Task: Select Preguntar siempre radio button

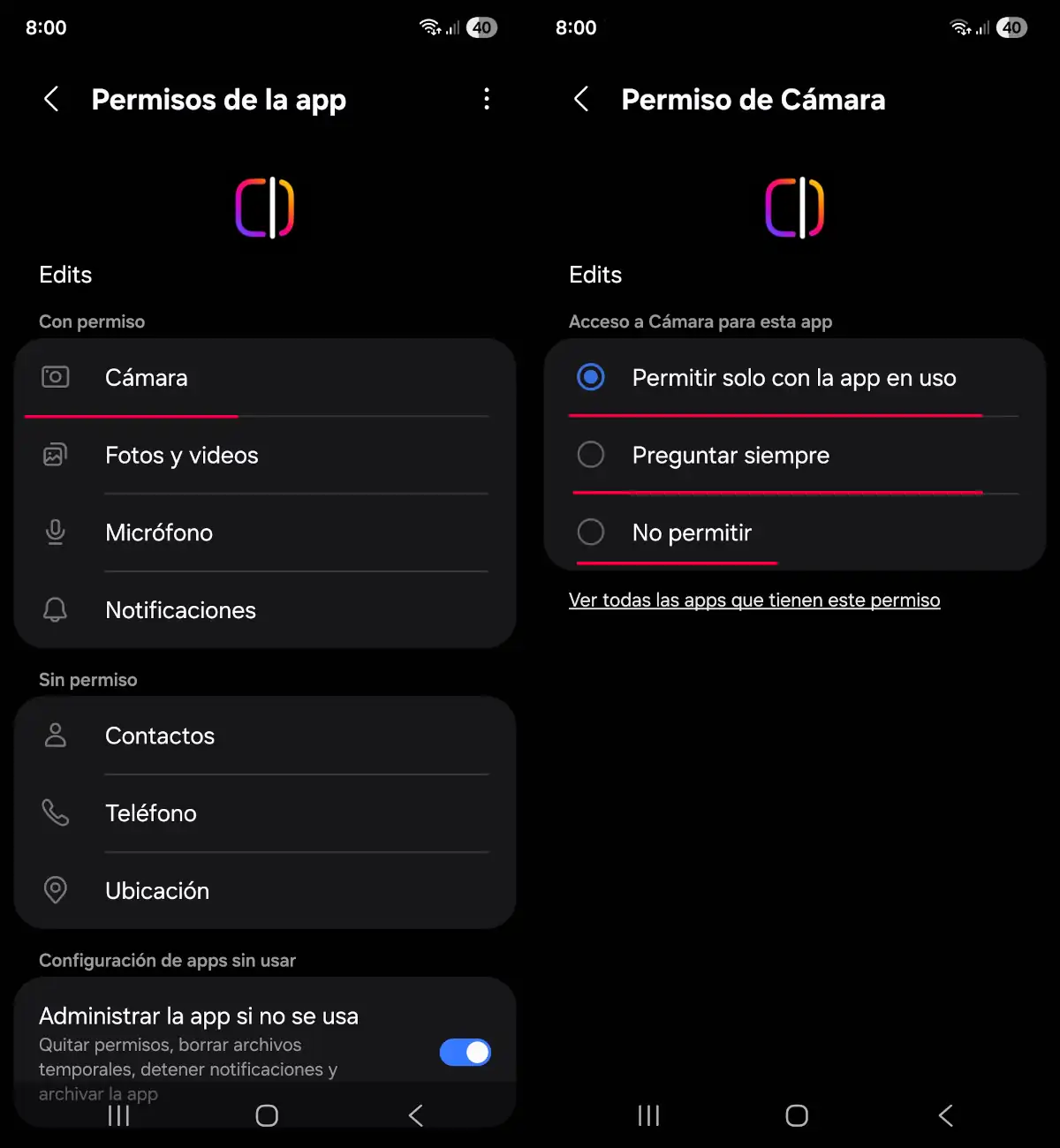Action: [x=590, y=454]
